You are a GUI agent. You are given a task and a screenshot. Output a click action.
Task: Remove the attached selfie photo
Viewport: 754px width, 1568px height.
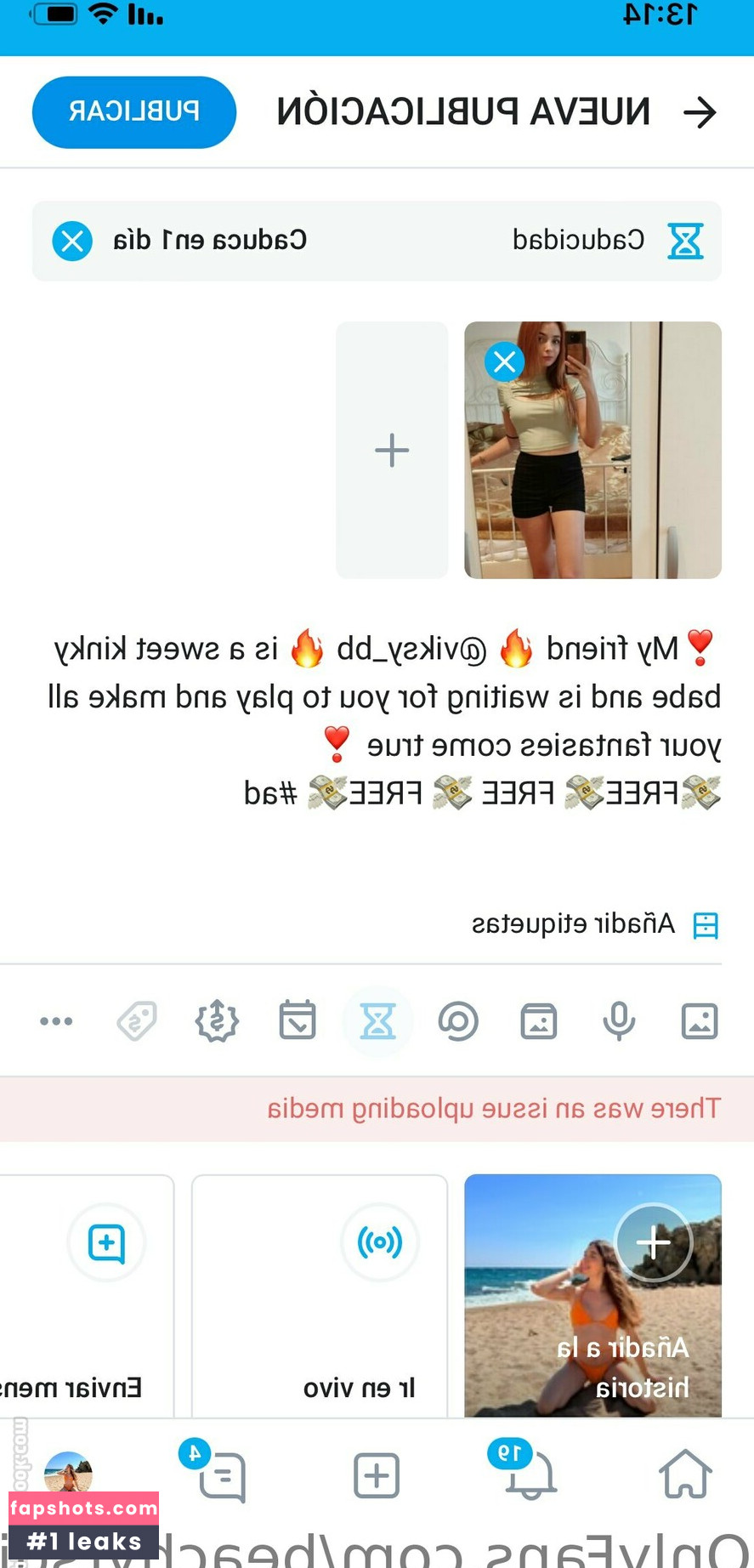coord(505,362)
